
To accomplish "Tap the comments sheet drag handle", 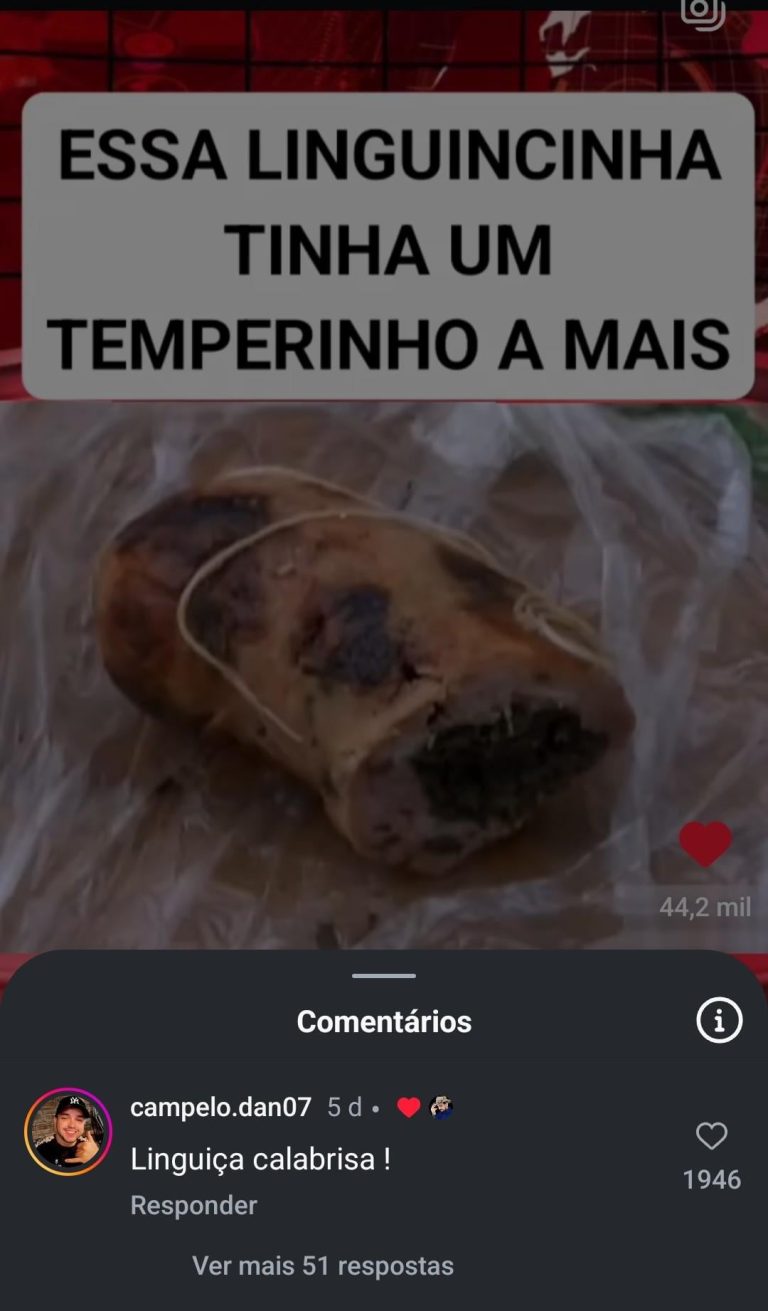I will click(384, 975).
